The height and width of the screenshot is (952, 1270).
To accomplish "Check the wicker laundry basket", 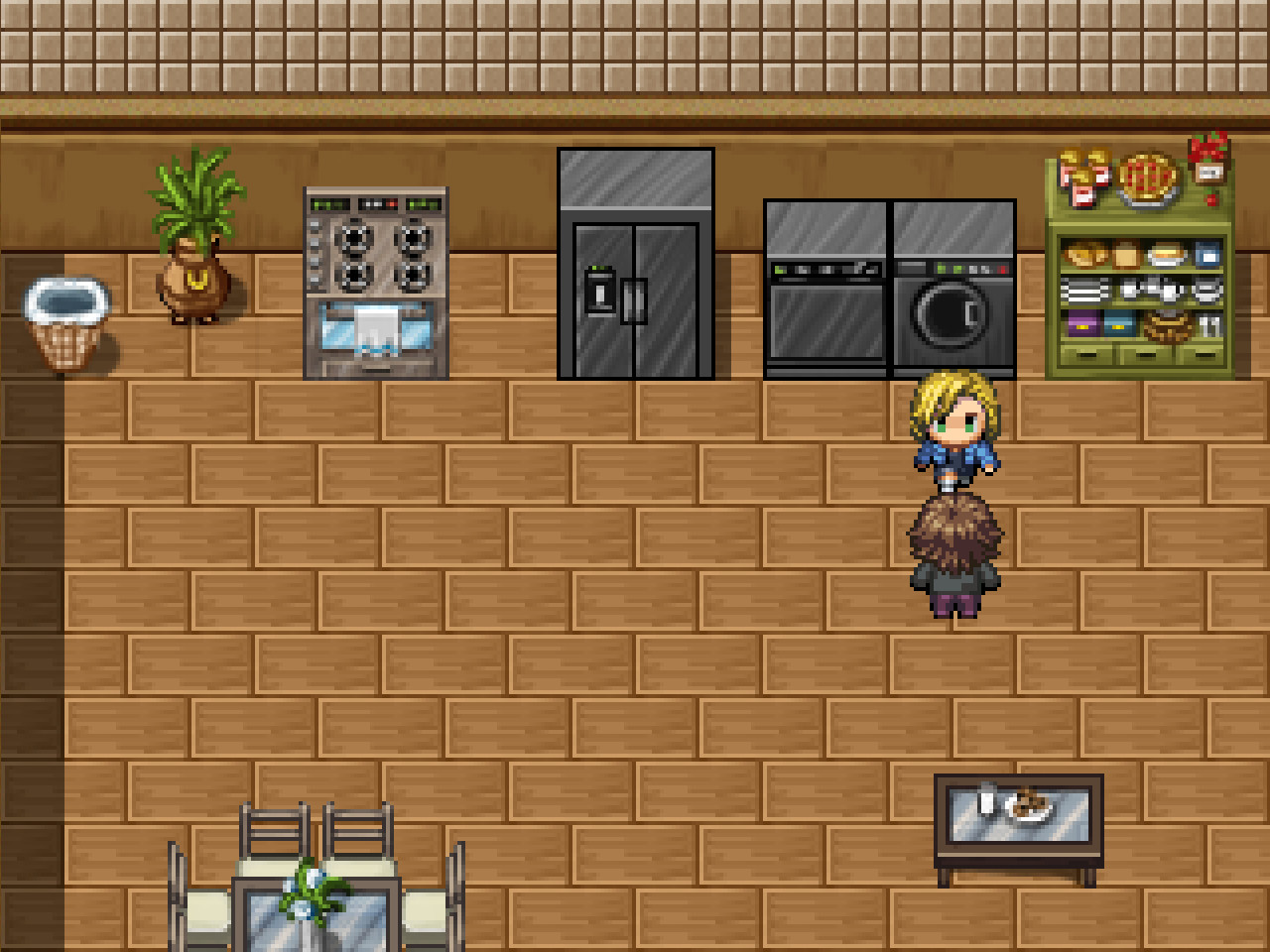I will [65, 322].
